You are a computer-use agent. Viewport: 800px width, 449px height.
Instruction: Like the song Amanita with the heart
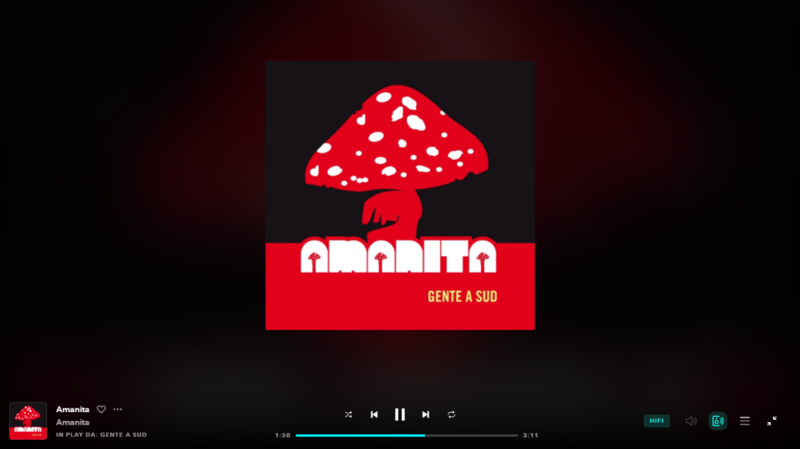pyautogui.click(x=101, y=409)
